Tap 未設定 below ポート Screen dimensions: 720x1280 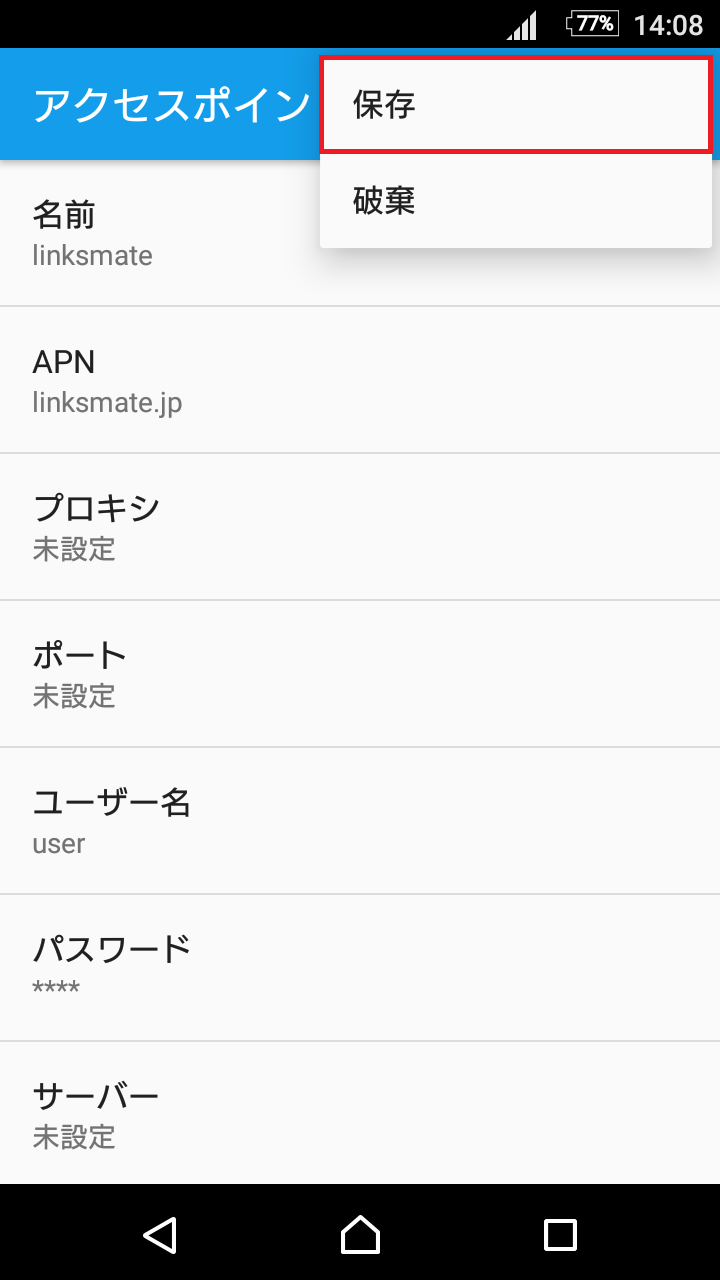(x=75, y=696)
